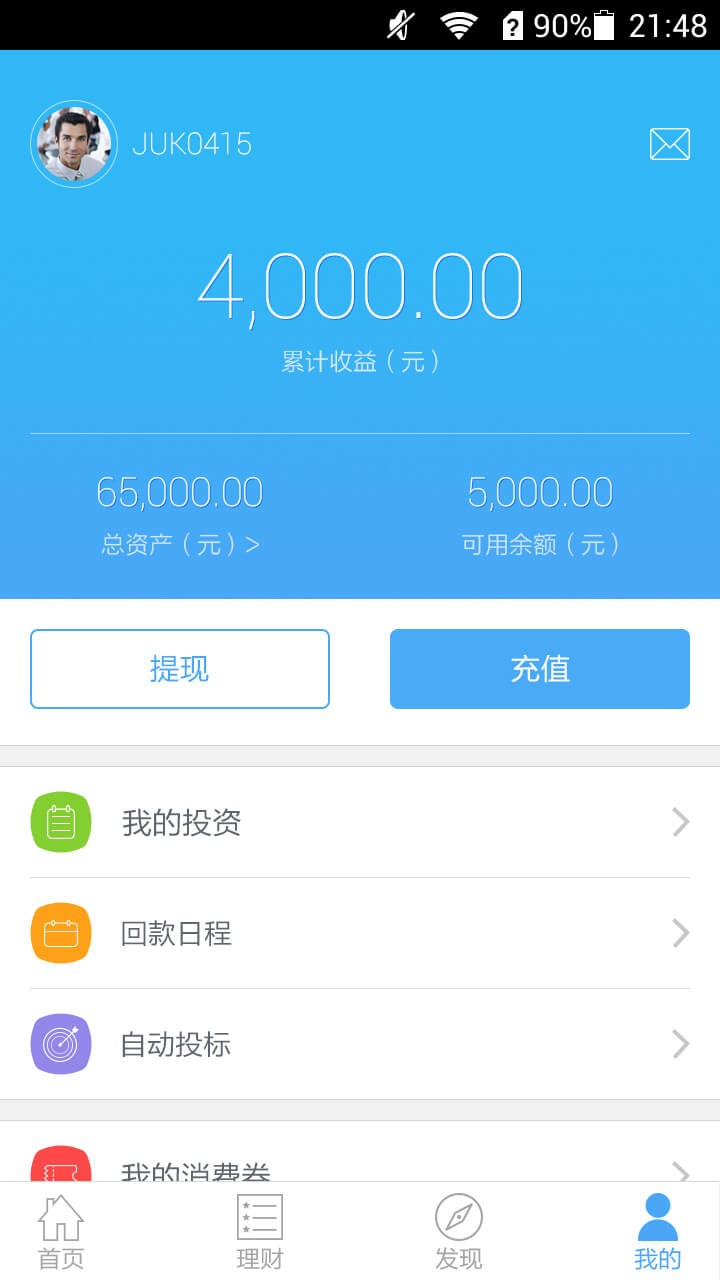
Task: Switch to the 发现 discover tab
Action: [459, 1232]
